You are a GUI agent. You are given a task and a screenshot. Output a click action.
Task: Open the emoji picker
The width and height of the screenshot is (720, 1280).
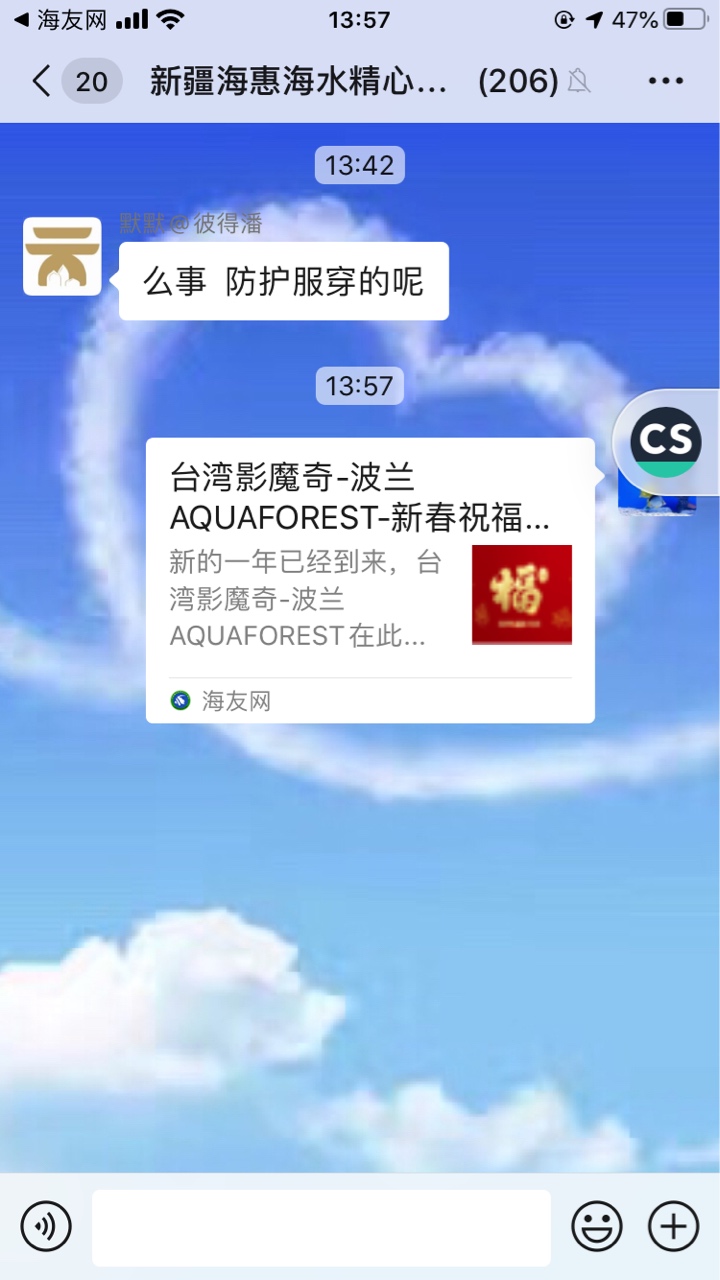[597, 1226]
